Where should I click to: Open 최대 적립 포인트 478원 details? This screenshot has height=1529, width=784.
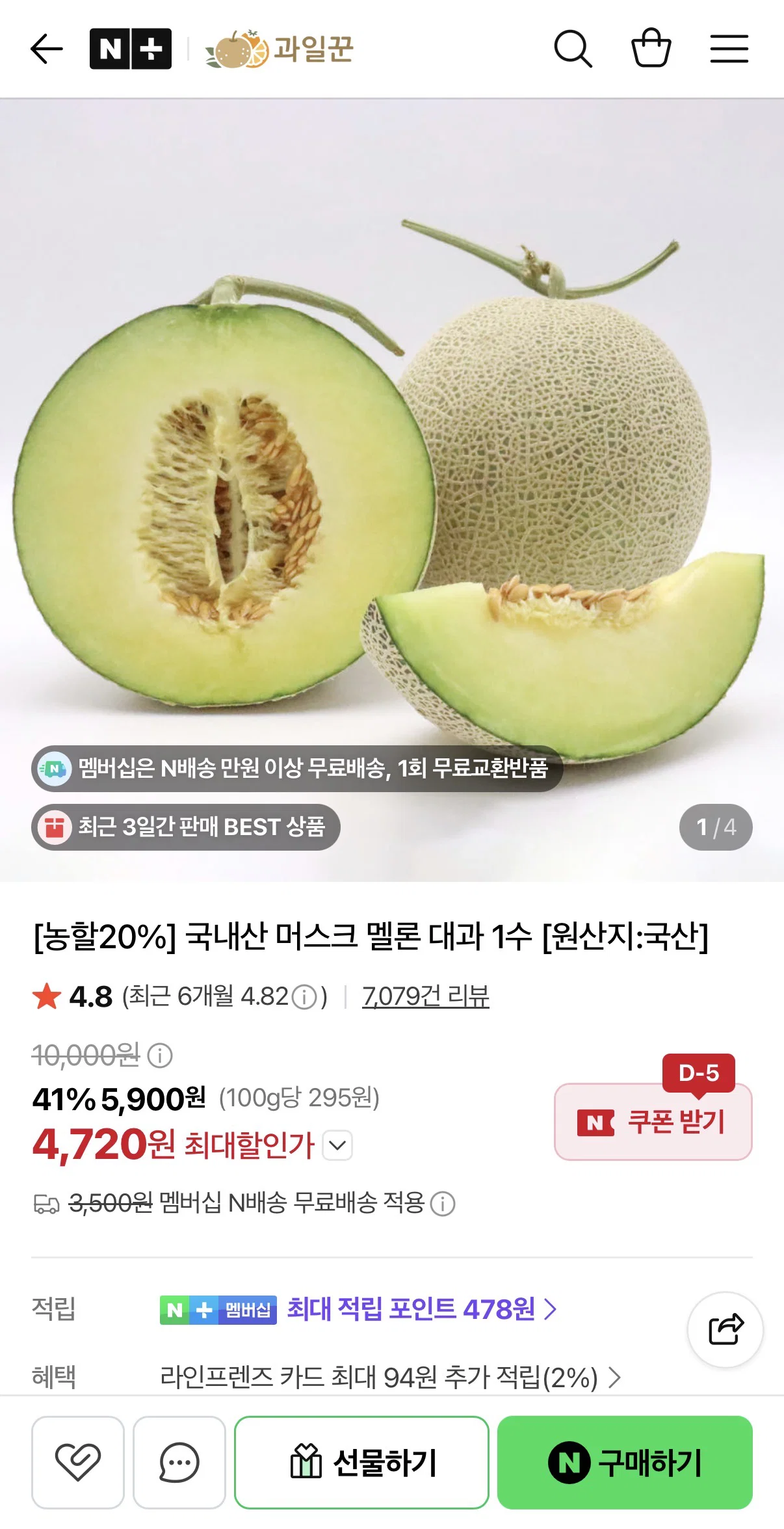click(x=423, y=1309)
